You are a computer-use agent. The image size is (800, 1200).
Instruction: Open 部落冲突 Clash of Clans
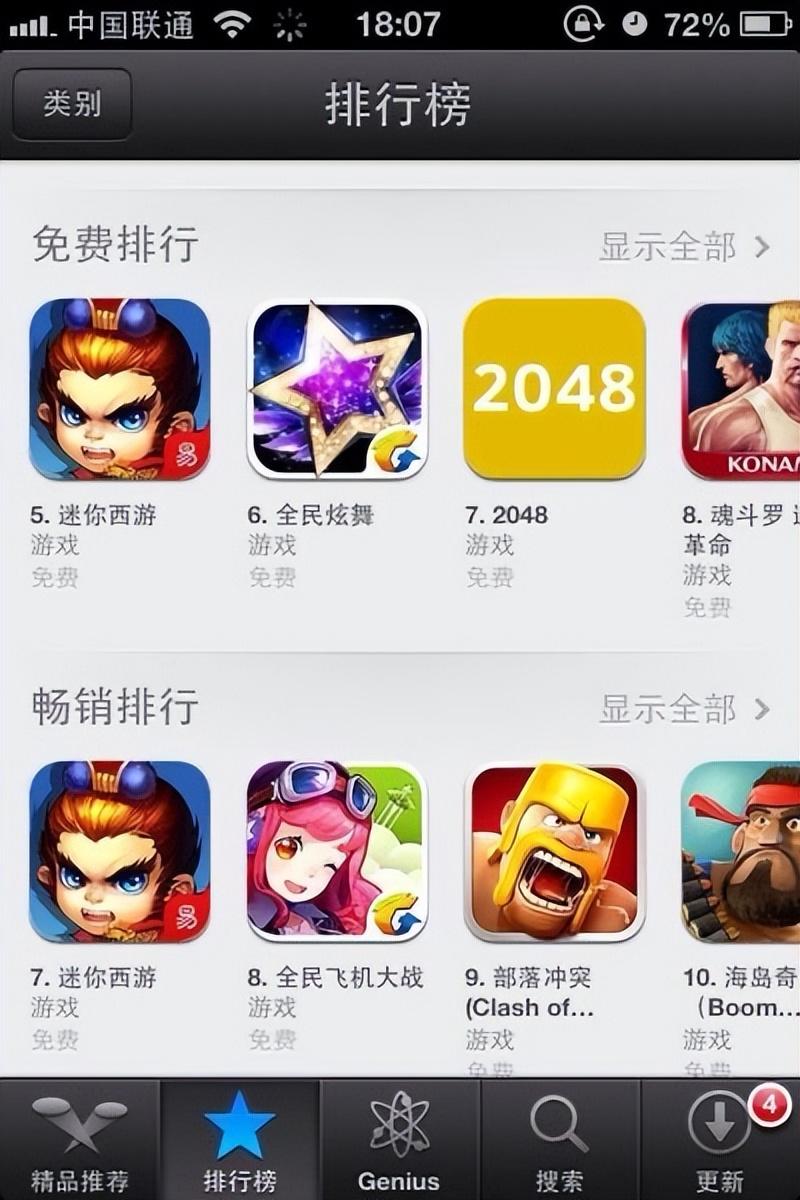click(554, 852)
